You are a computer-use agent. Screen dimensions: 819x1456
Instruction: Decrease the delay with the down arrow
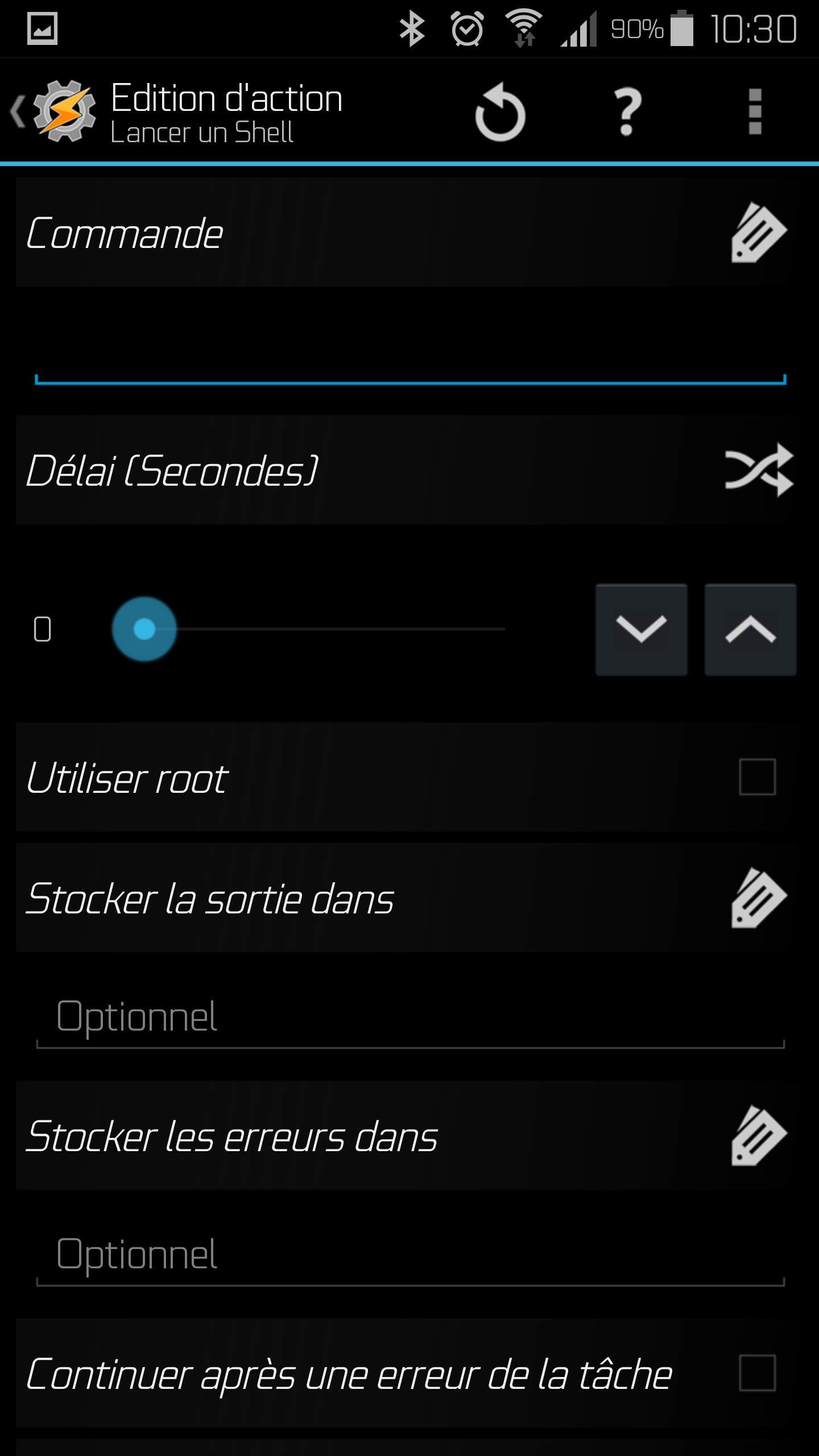(641, 630)
